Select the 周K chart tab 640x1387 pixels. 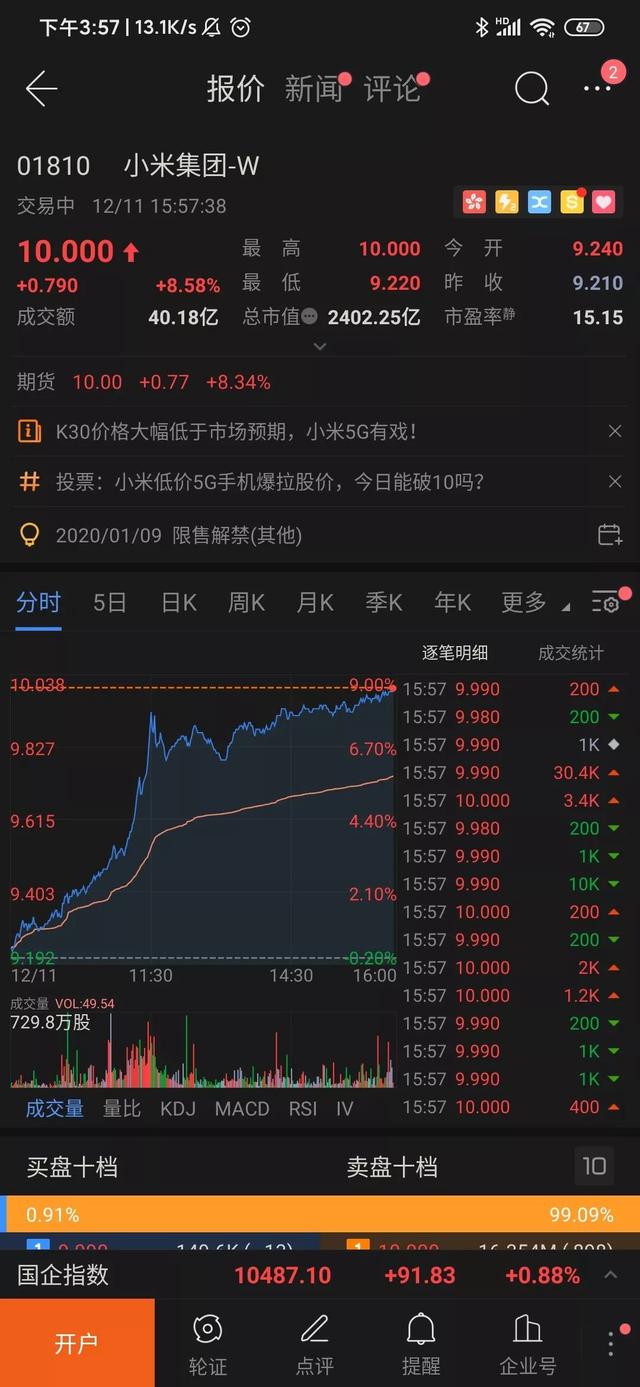click(x=247, y=602)
